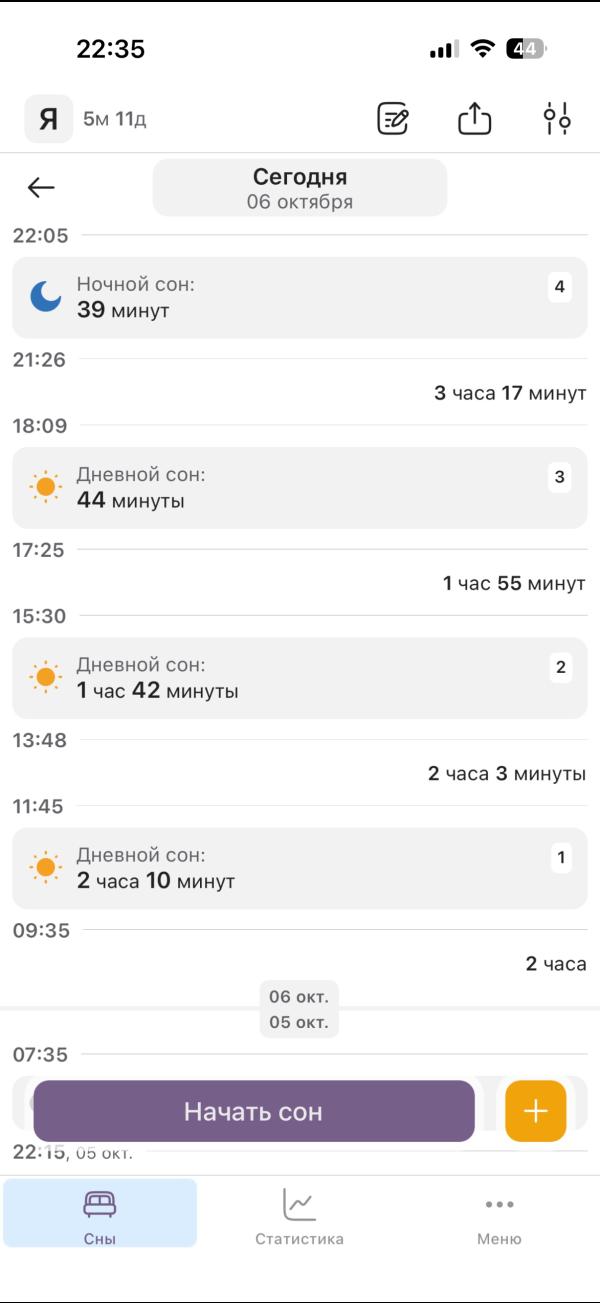Open the 2 часа 10 минут sleep entry
600x1303 pixels.
[300, 868]
